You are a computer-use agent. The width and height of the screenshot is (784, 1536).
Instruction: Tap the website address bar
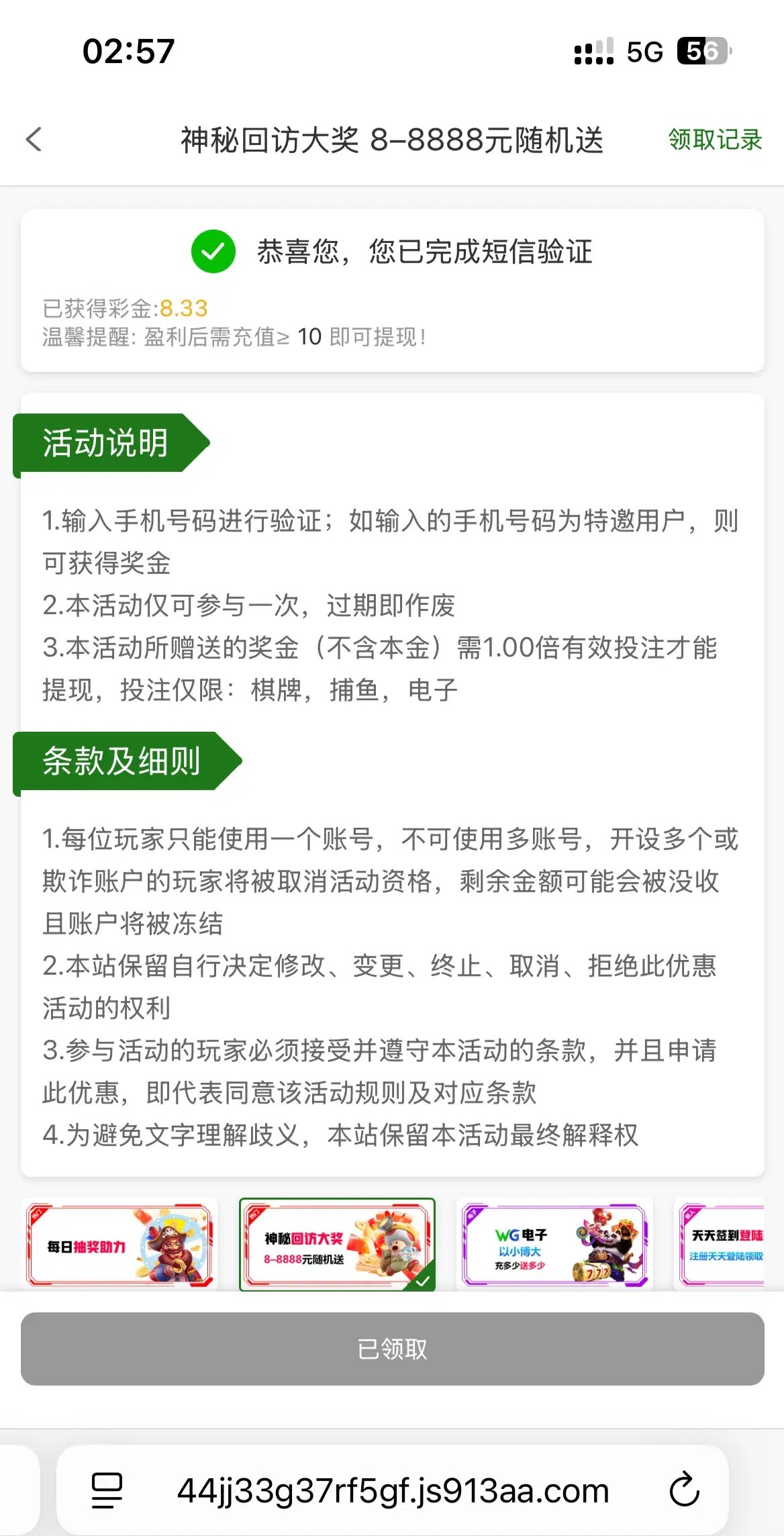[x=393, y=1490]
